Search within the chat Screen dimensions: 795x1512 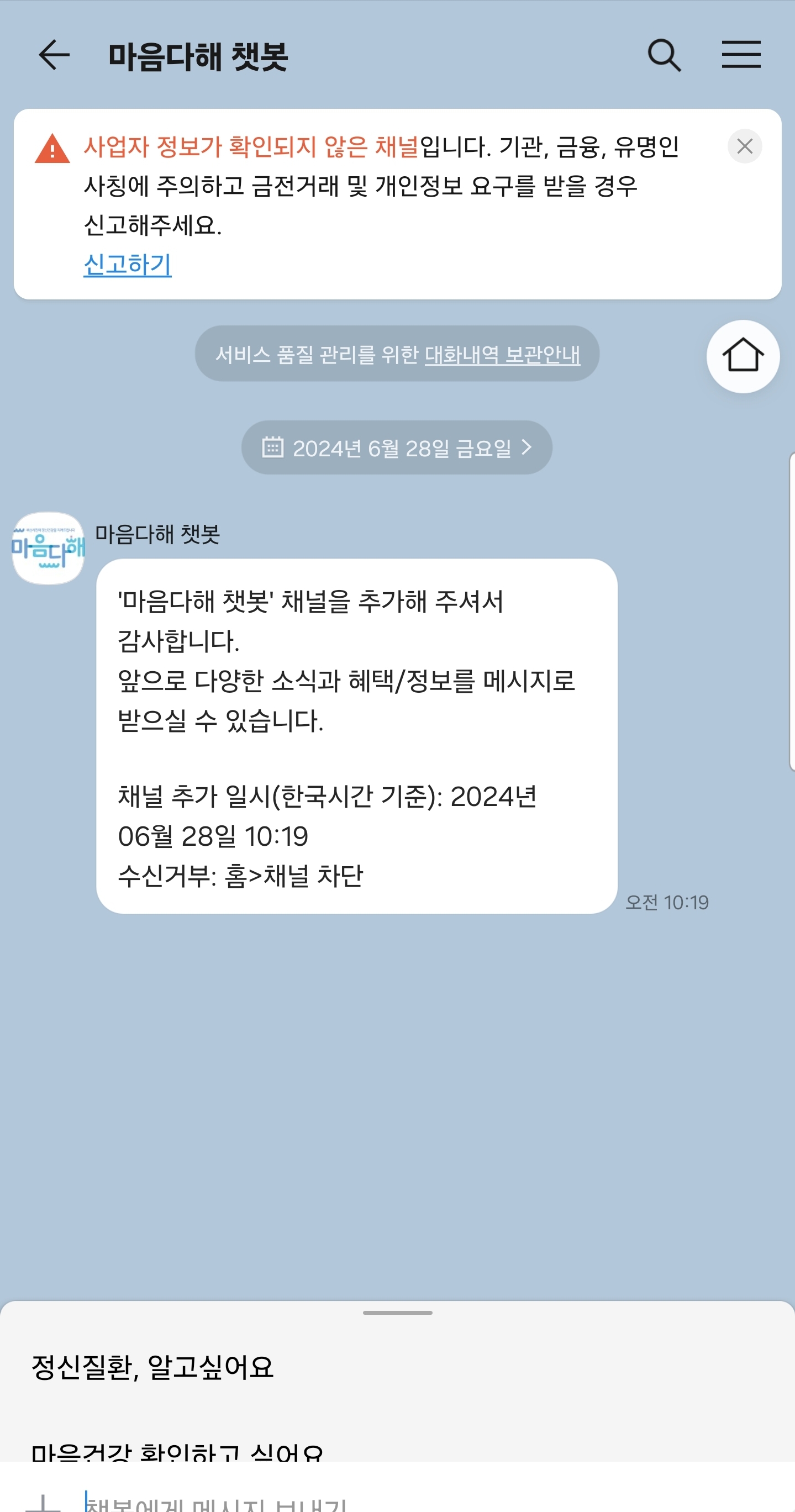click(664, 55)
